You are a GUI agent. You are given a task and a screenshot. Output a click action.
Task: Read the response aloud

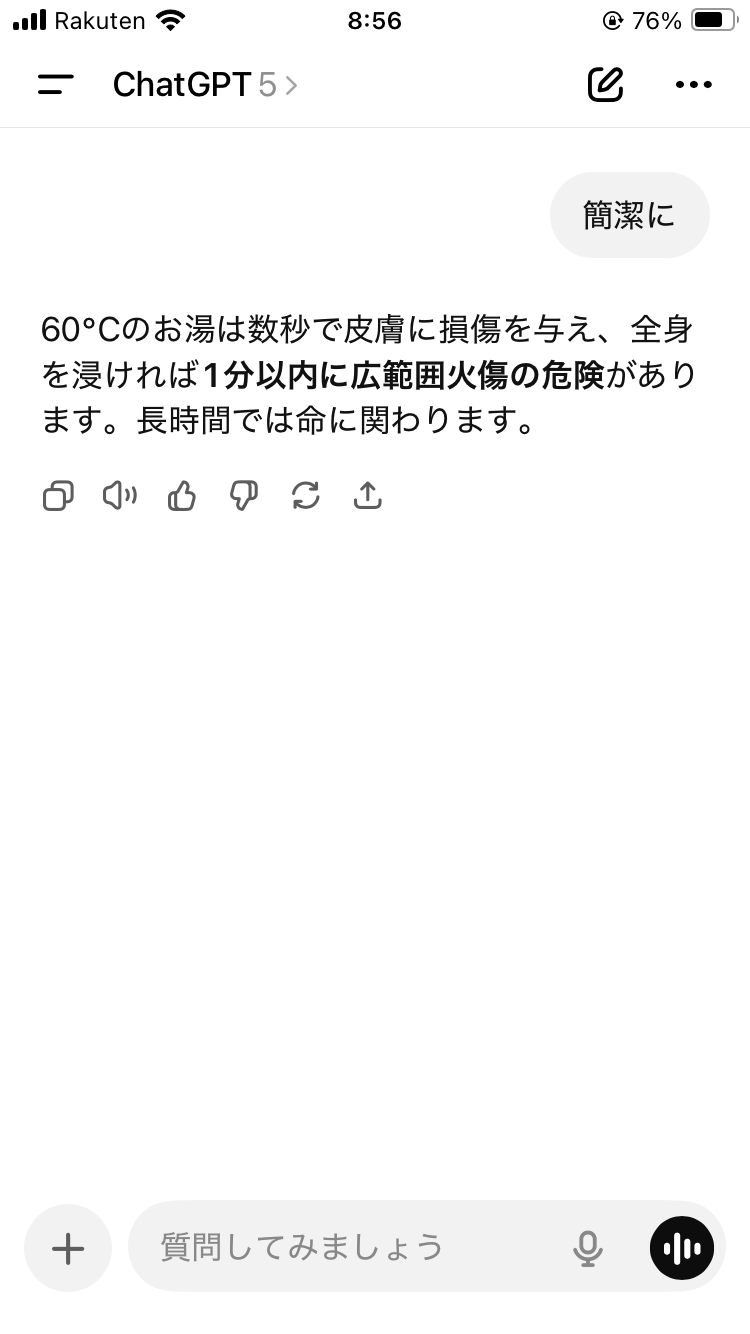tap(120, 495)
